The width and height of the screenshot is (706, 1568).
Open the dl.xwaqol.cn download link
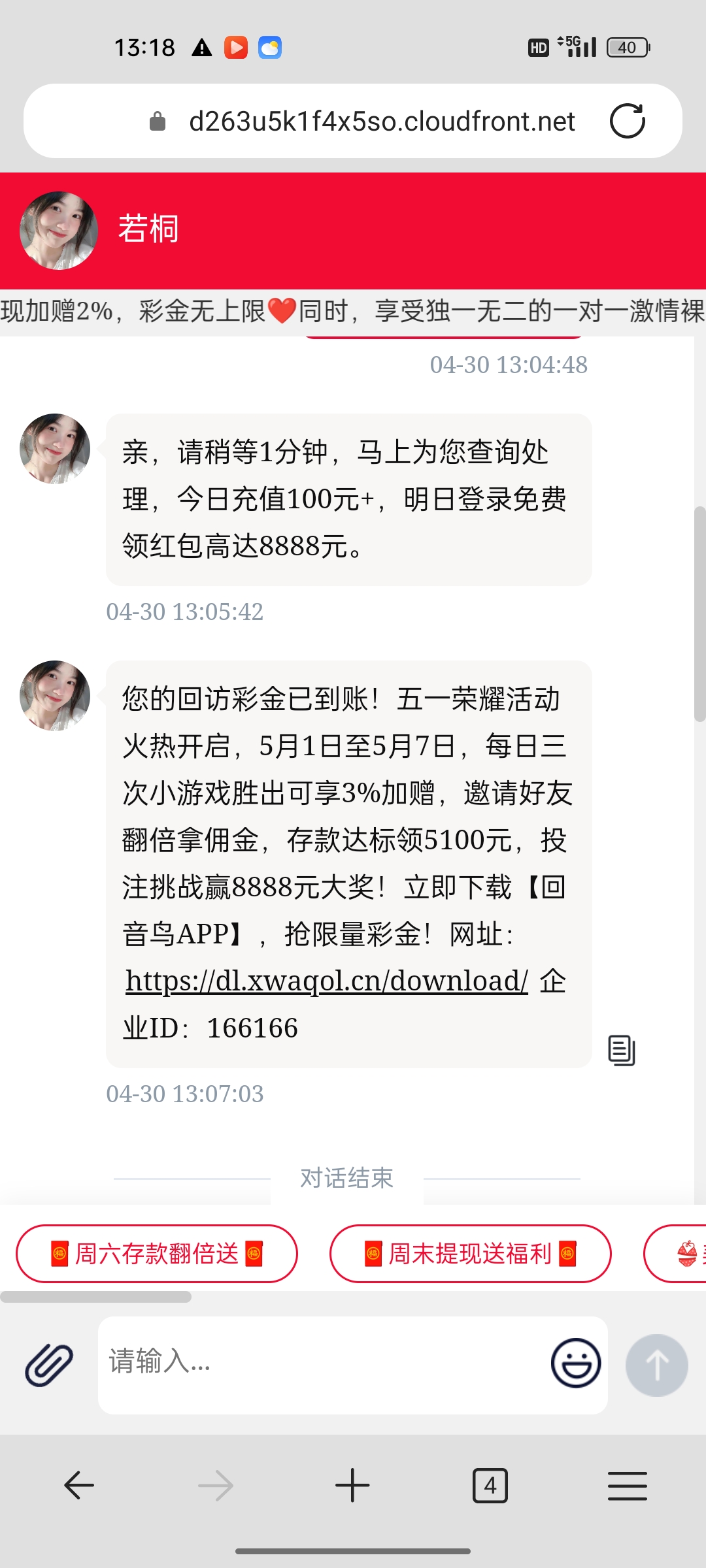(x=326, y=981)
